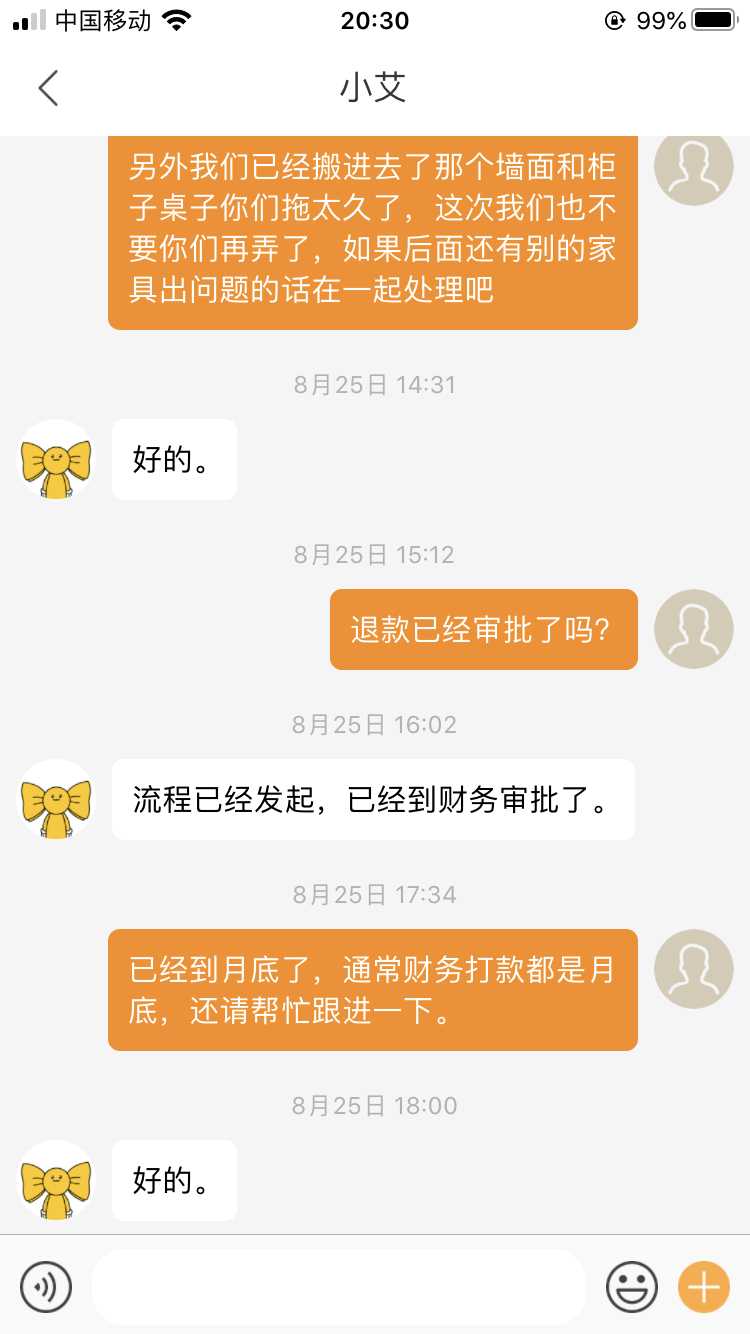Focus the message text field
This screenshot has height=1334, width=750.
click(x=340, y=1286)
